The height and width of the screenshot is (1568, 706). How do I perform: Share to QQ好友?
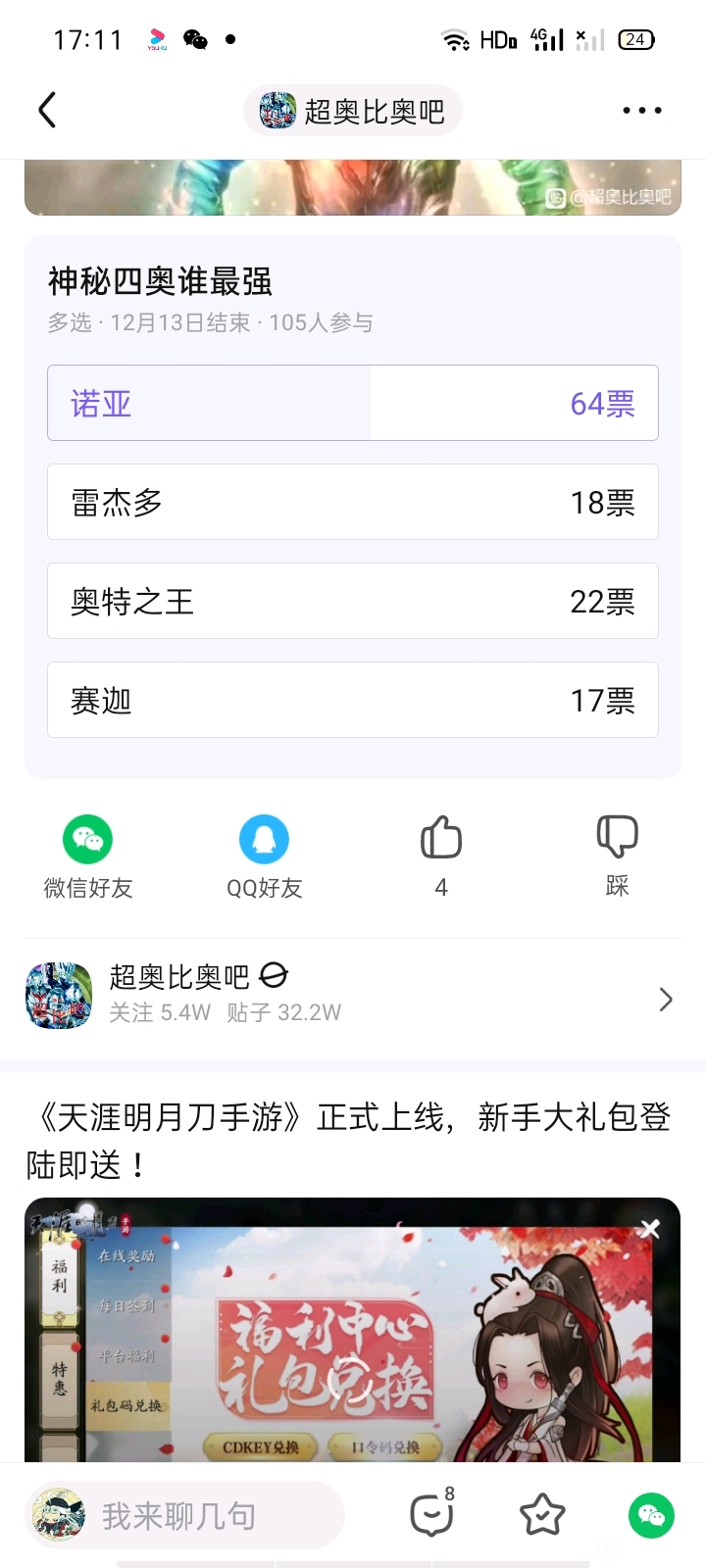265,857
